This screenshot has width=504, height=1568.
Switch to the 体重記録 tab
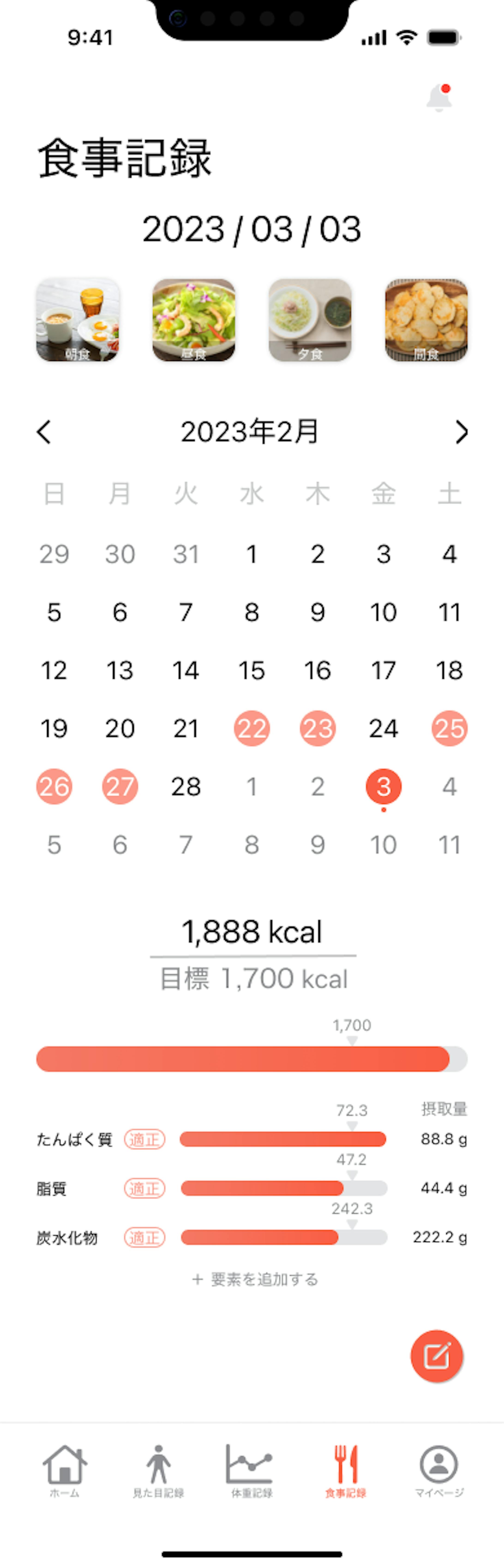click(251, 1470)
